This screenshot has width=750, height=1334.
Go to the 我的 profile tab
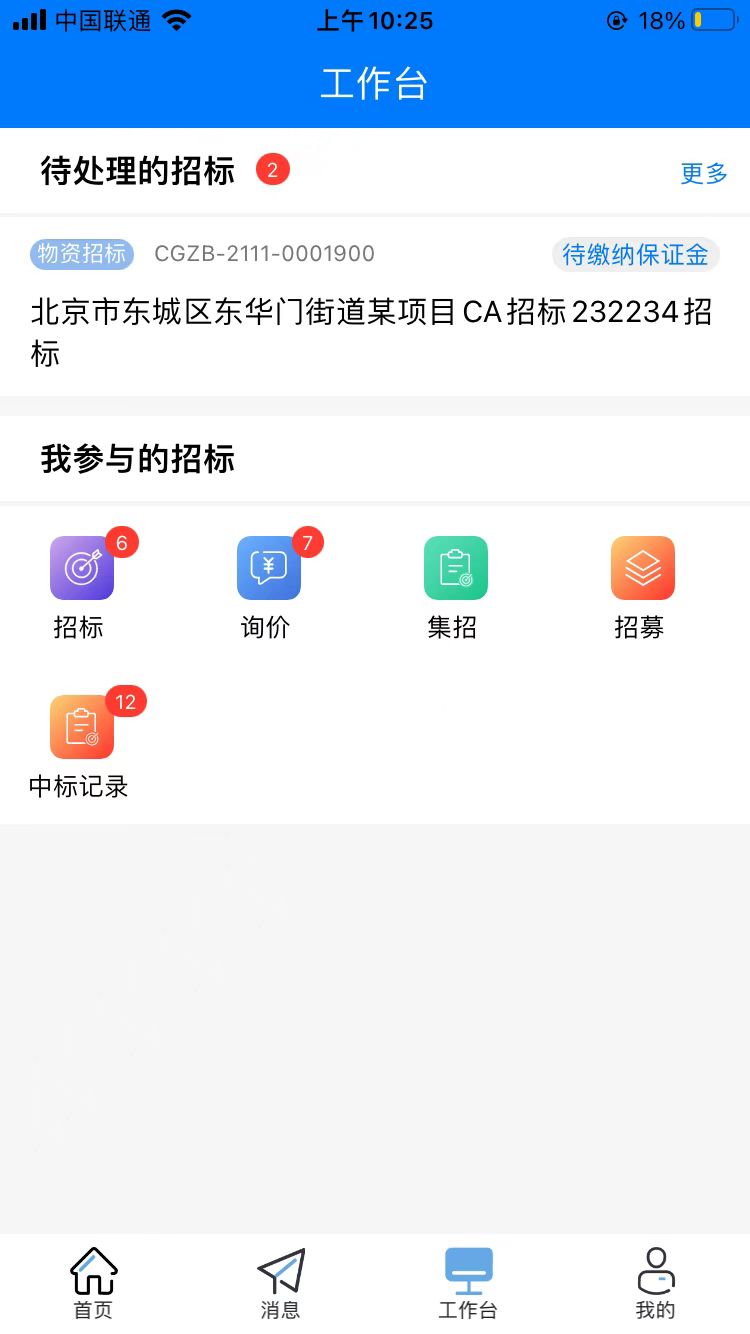(x=655, y=1283)
